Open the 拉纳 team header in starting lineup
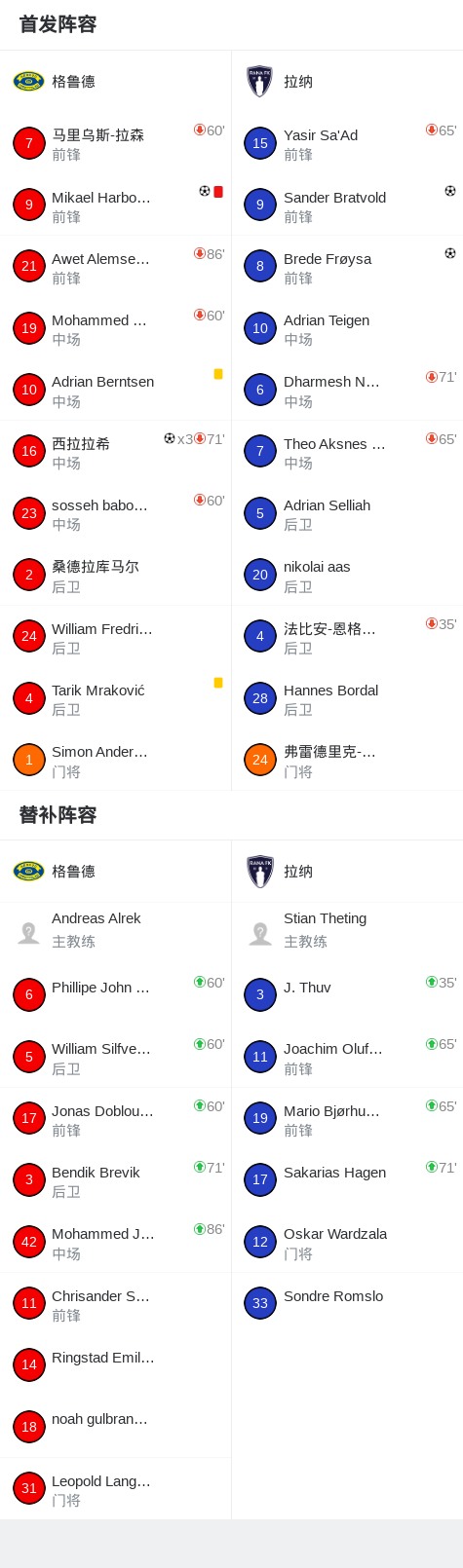Viewport: 463px width, 1568px height. [347, 82]
